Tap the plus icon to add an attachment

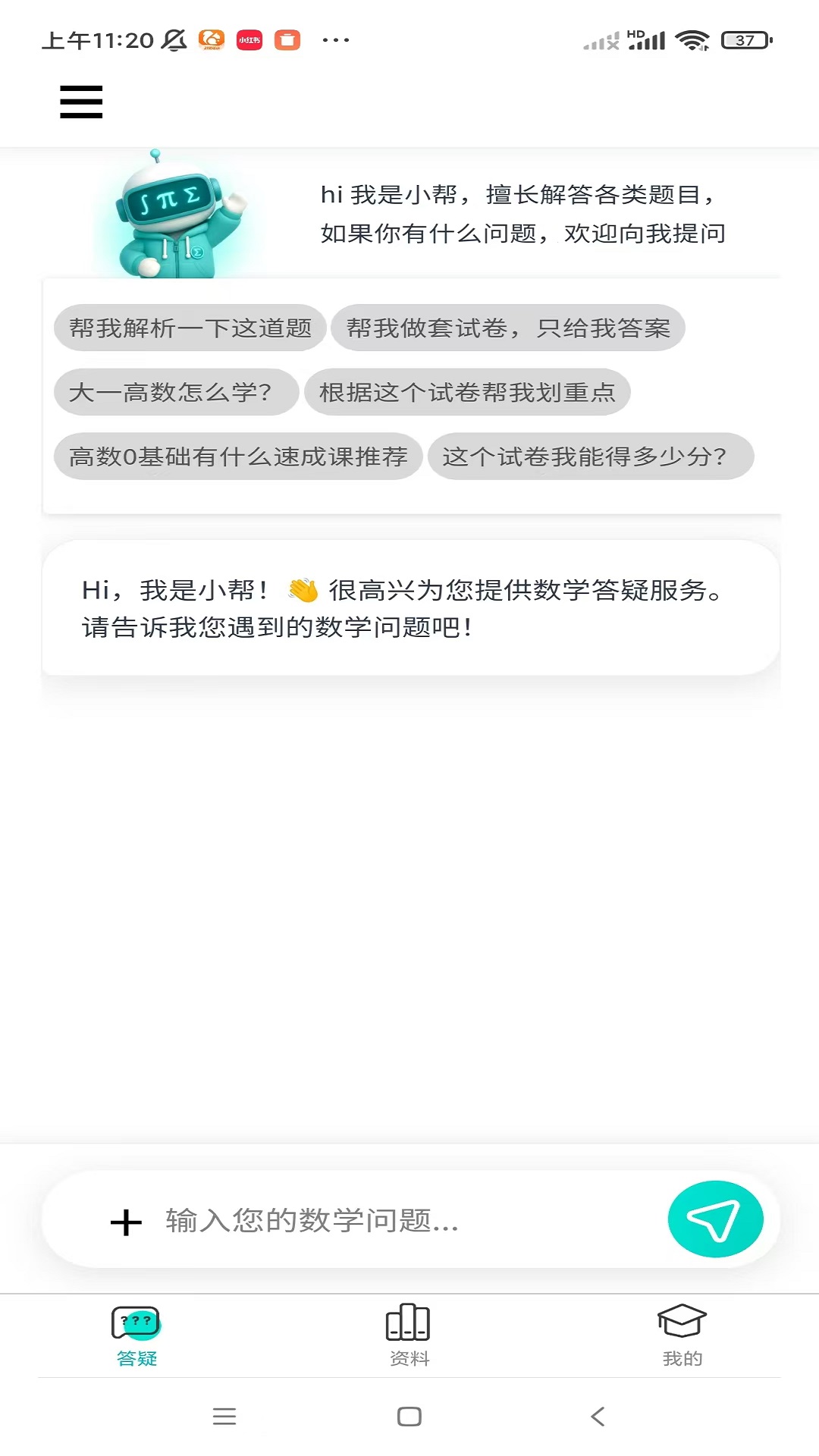tap(126, 1222)
